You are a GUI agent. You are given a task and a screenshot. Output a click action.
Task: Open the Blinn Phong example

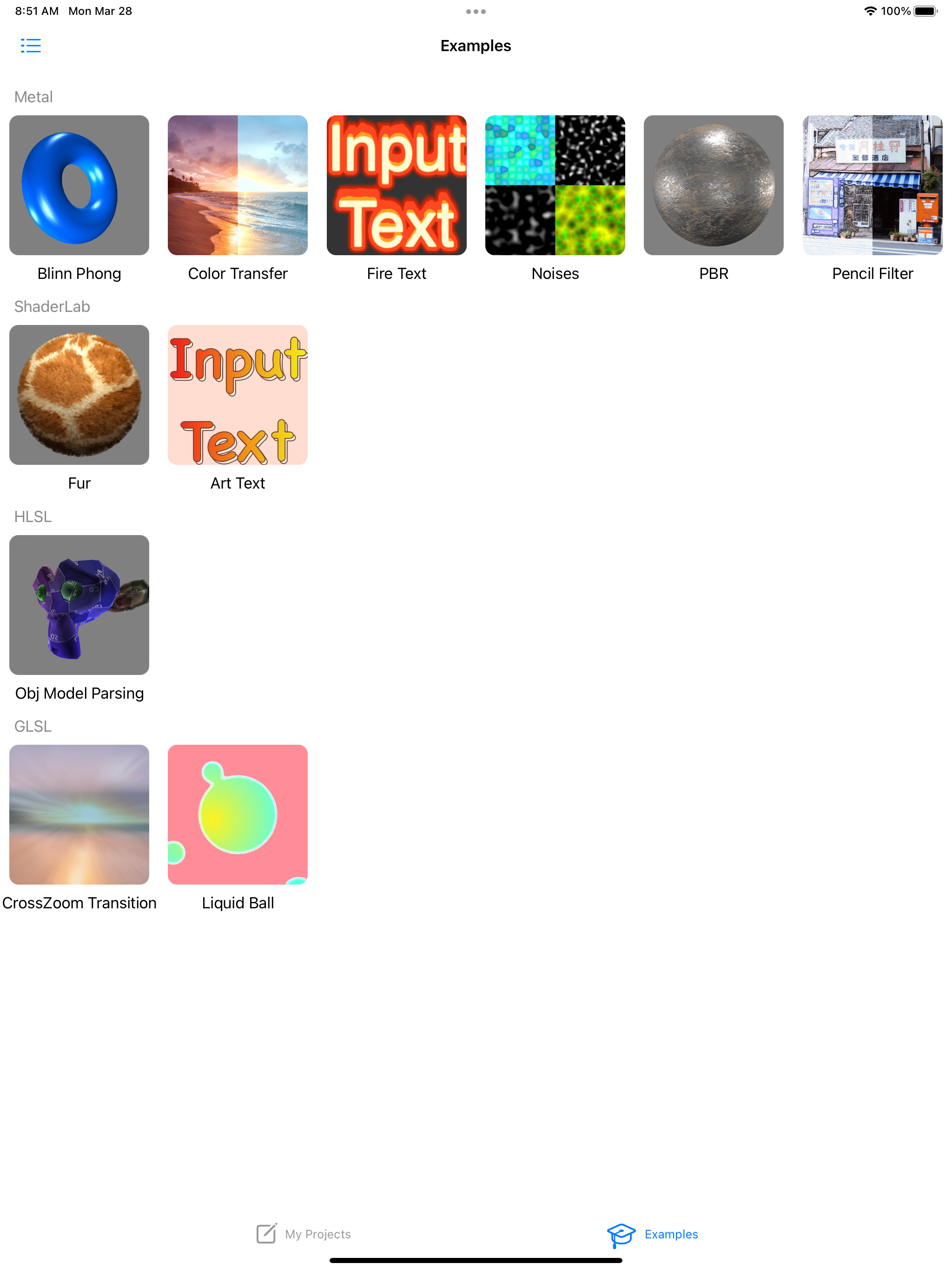click(79, 185)
